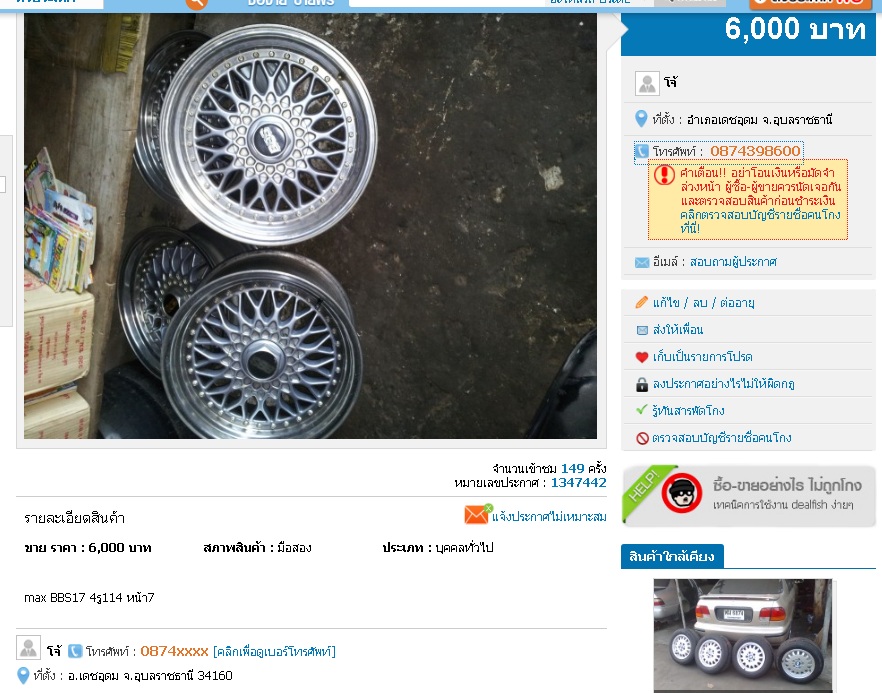Reveal phone number via คลิกเพื่อดูเบอร์โทรศัพท์
The image size is (882, 693).
[274, 651]
